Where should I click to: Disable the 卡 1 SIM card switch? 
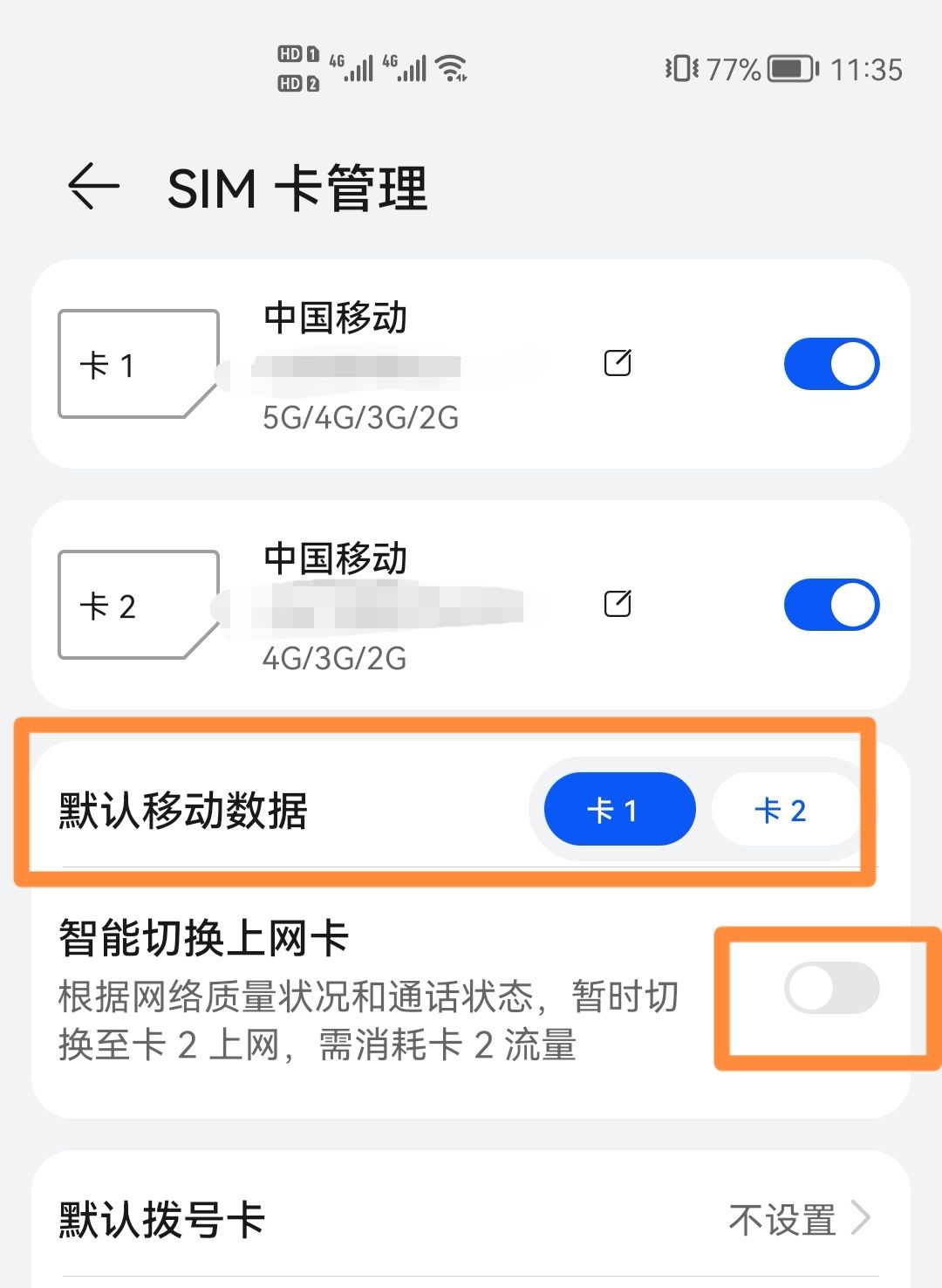pyautogui.click(x=830, y=363)
